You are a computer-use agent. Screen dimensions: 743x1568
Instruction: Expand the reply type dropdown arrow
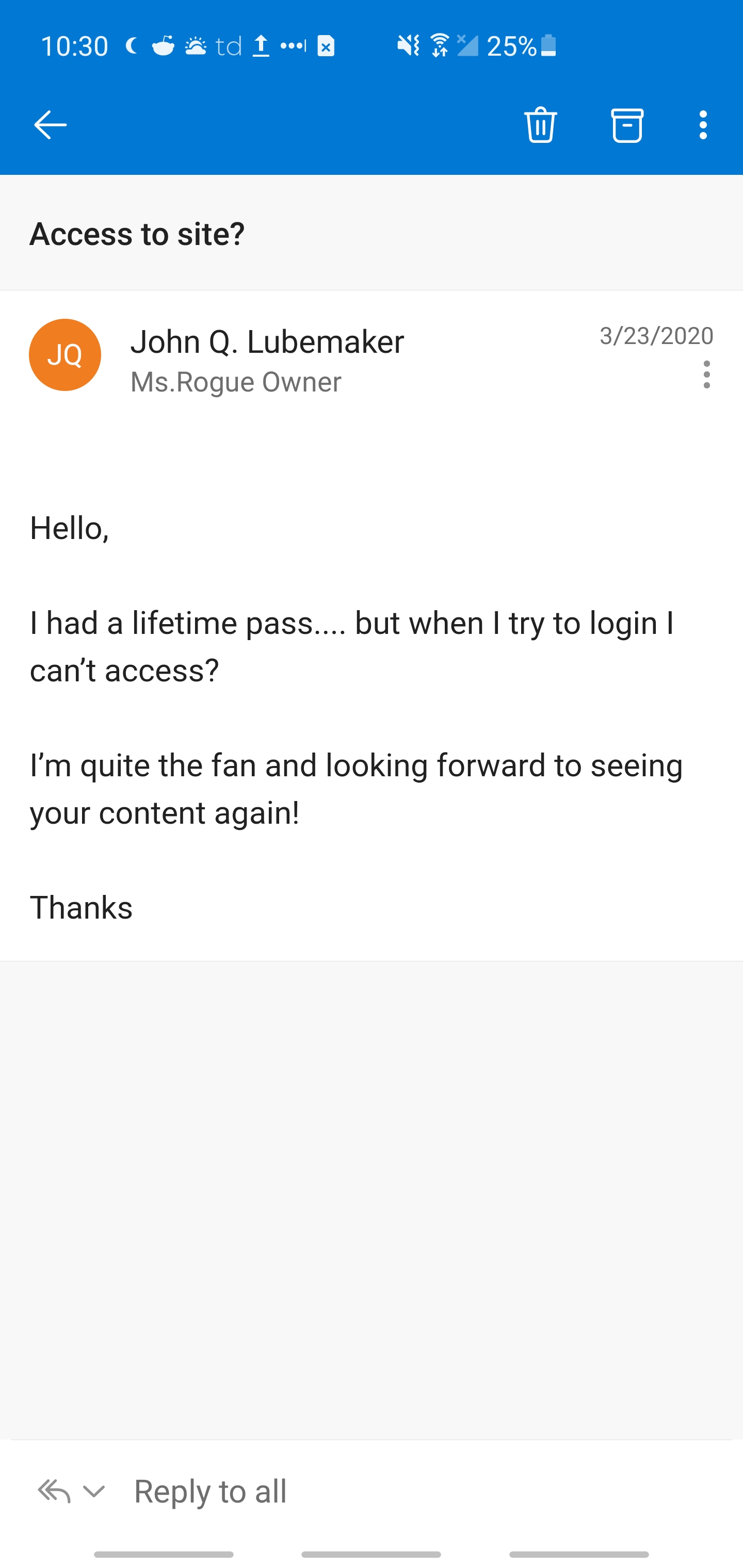pyautogui.click(x=94, y=1491)
